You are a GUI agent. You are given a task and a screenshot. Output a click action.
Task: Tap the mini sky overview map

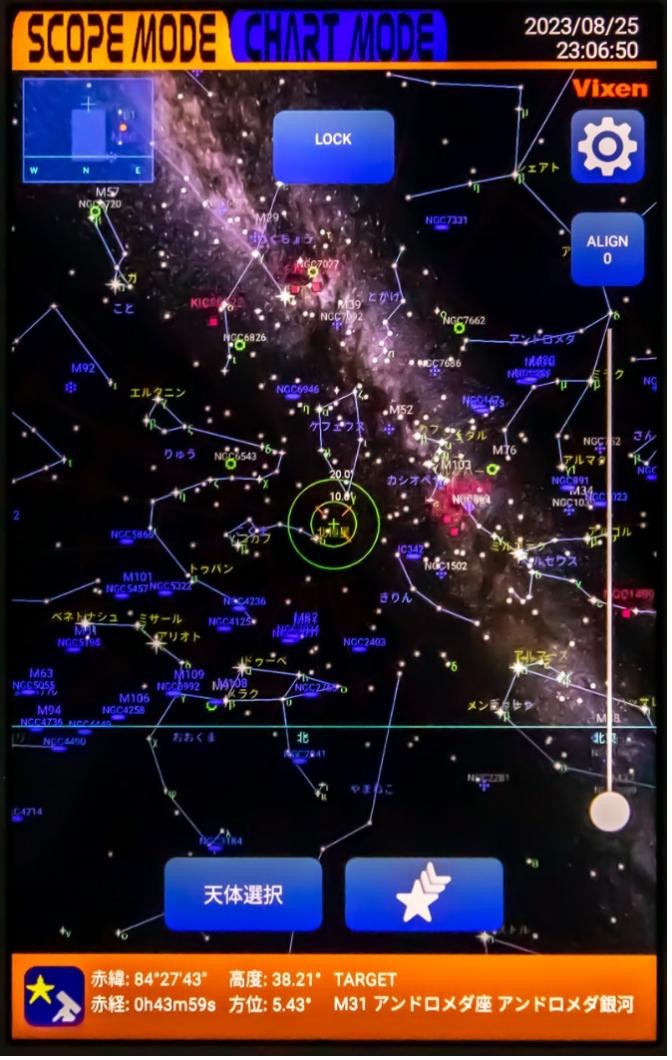pyautogui.click(x=88, y=131)
